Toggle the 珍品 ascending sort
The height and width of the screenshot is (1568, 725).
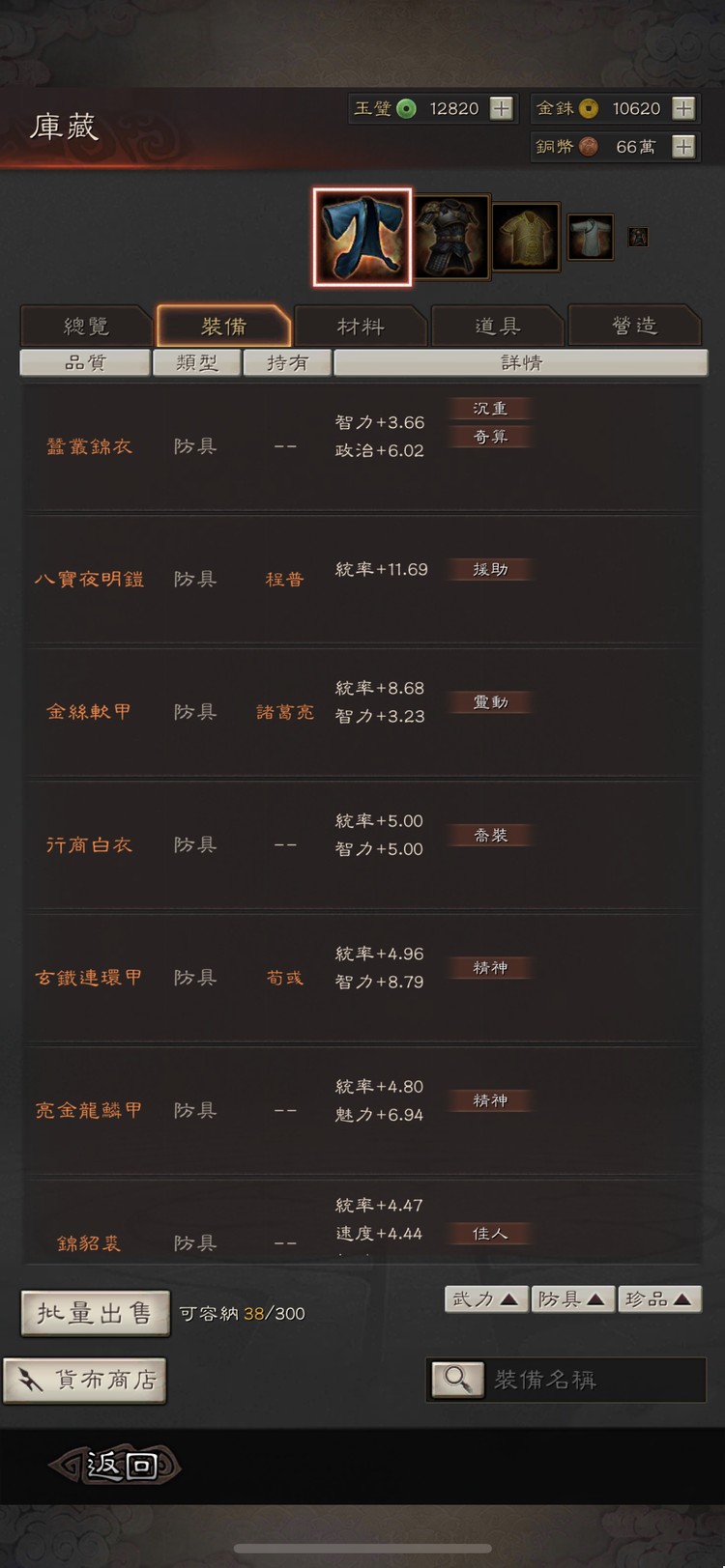tap(659, 1299)
